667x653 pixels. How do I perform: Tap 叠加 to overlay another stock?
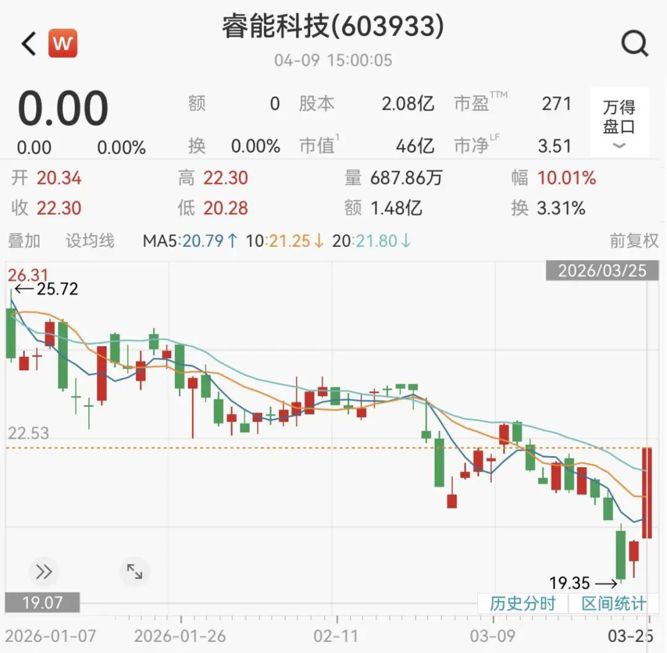tap(24, 240)
